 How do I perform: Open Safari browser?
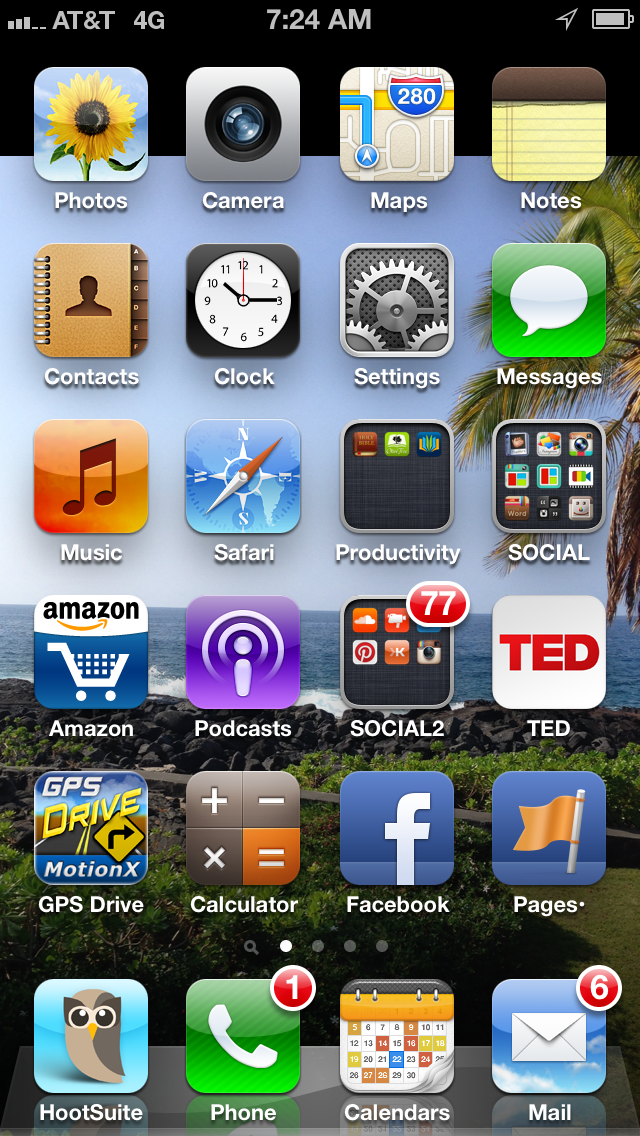coord(243,477)
